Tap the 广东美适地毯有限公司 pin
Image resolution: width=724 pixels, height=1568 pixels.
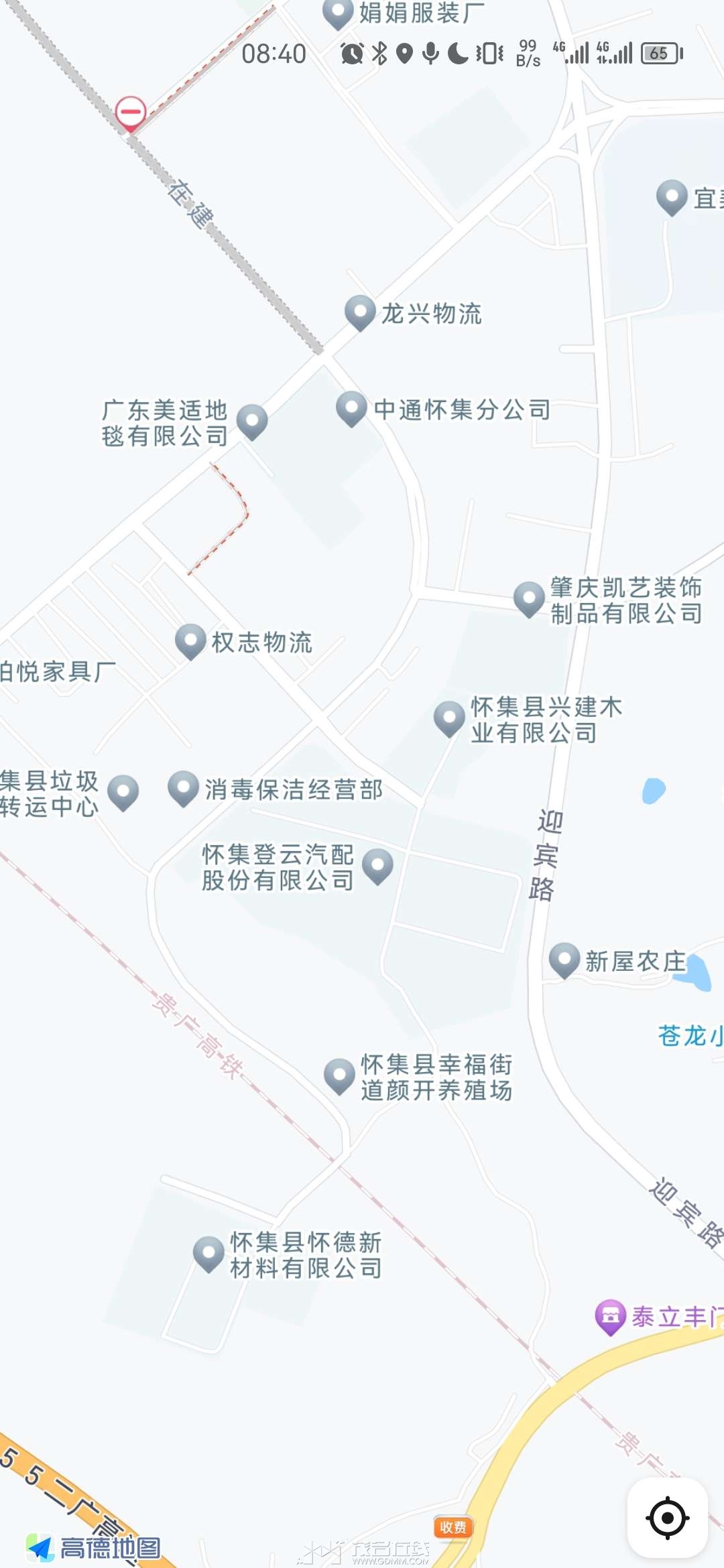point(253,422)
